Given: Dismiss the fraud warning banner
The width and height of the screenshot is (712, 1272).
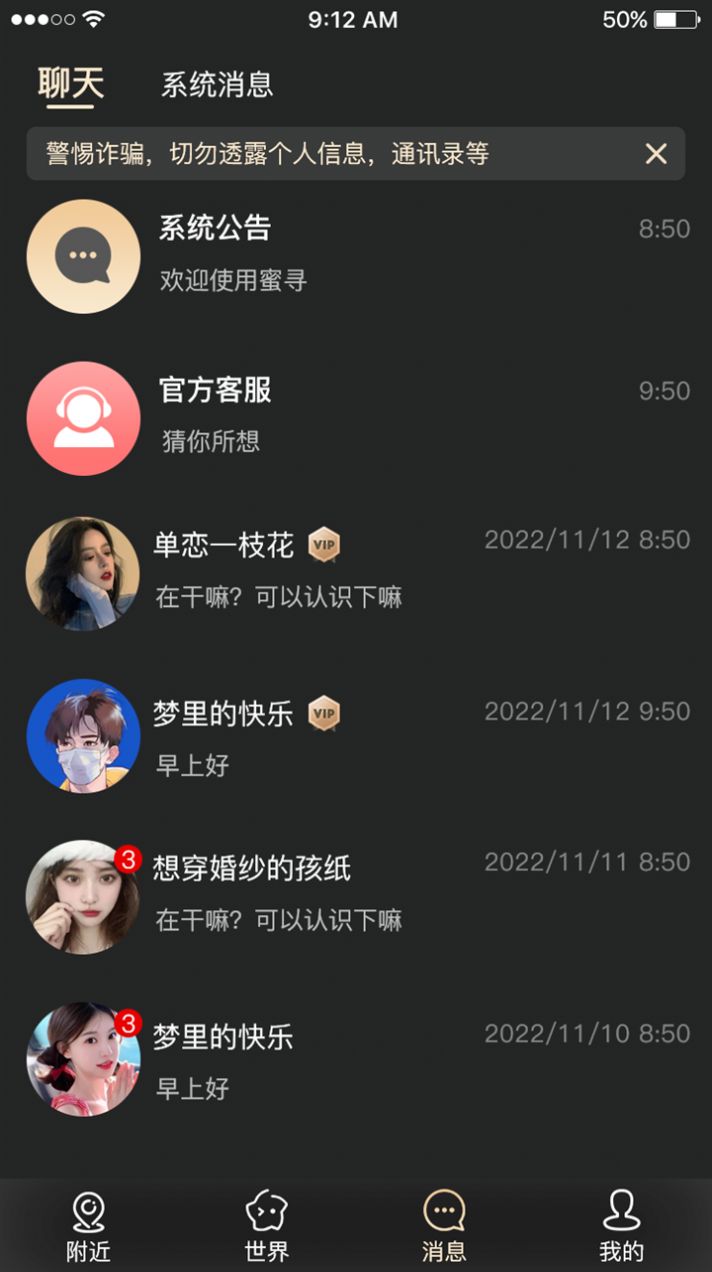Looking at the screenshot, I should (x=656, y=154).
